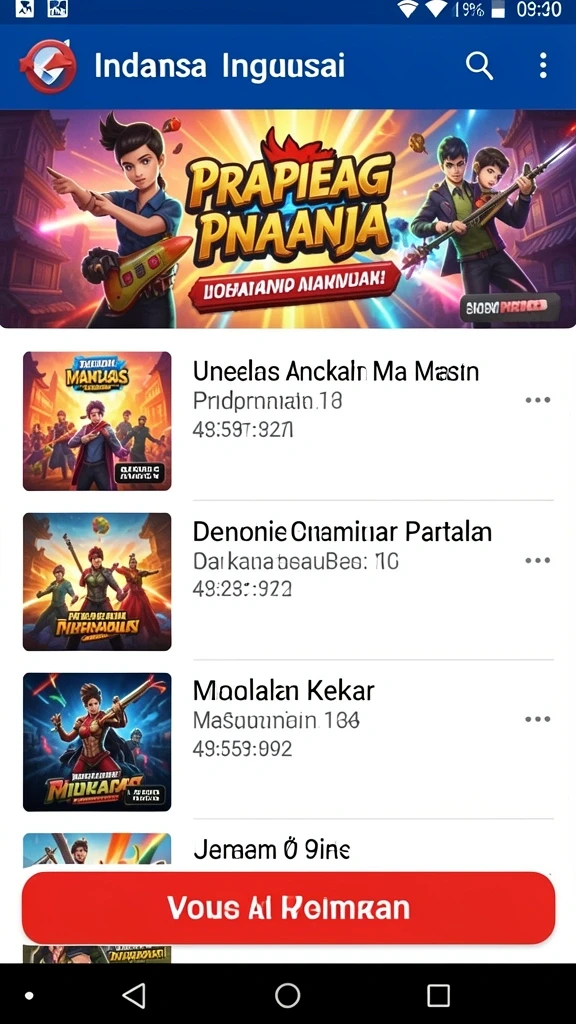
Task: Show more options for Moolalan Kekar
Action: point(537,719)
